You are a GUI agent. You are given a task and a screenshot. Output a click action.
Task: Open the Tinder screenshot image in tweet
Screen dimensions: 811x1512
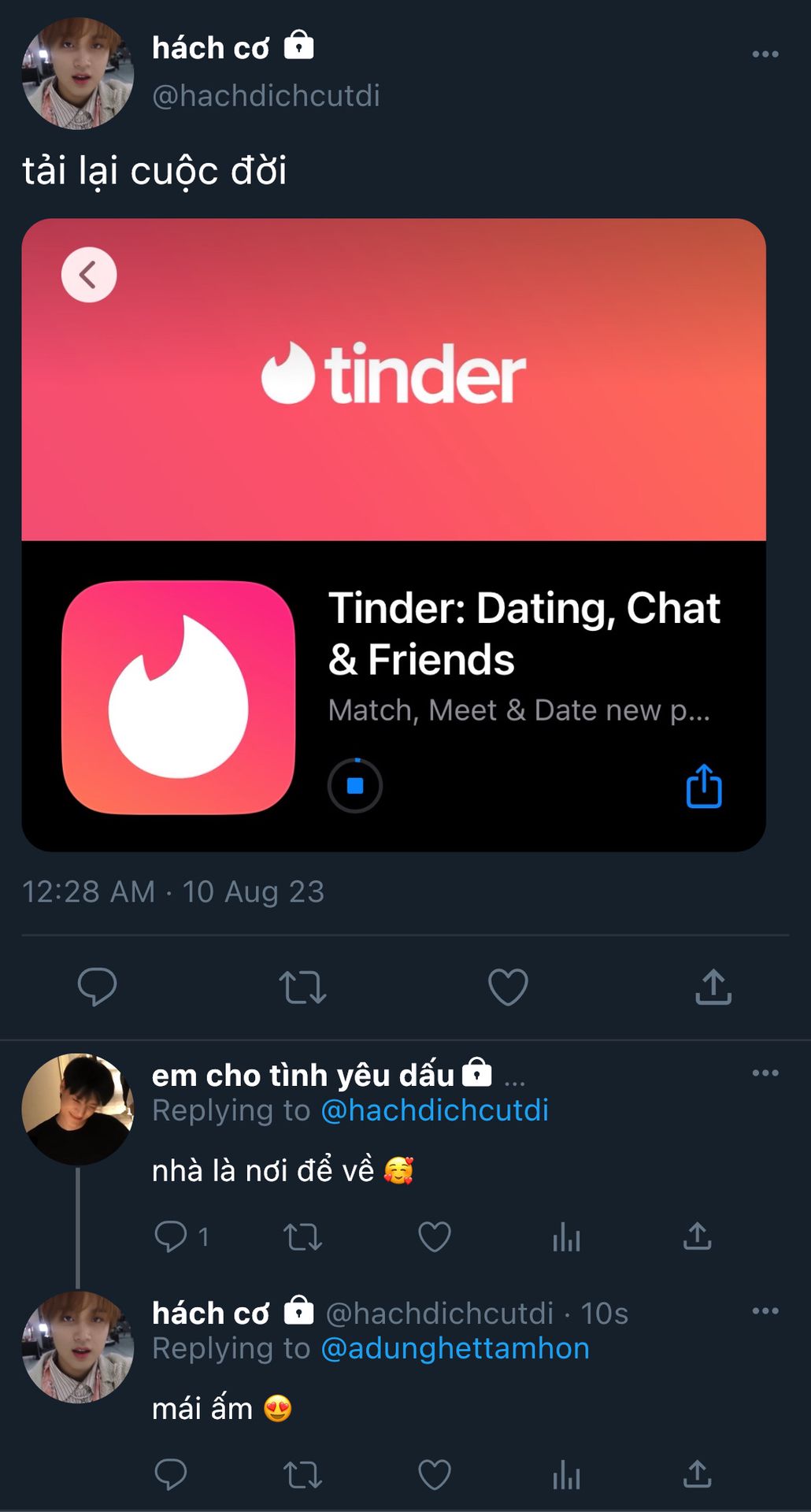(394, 534)
